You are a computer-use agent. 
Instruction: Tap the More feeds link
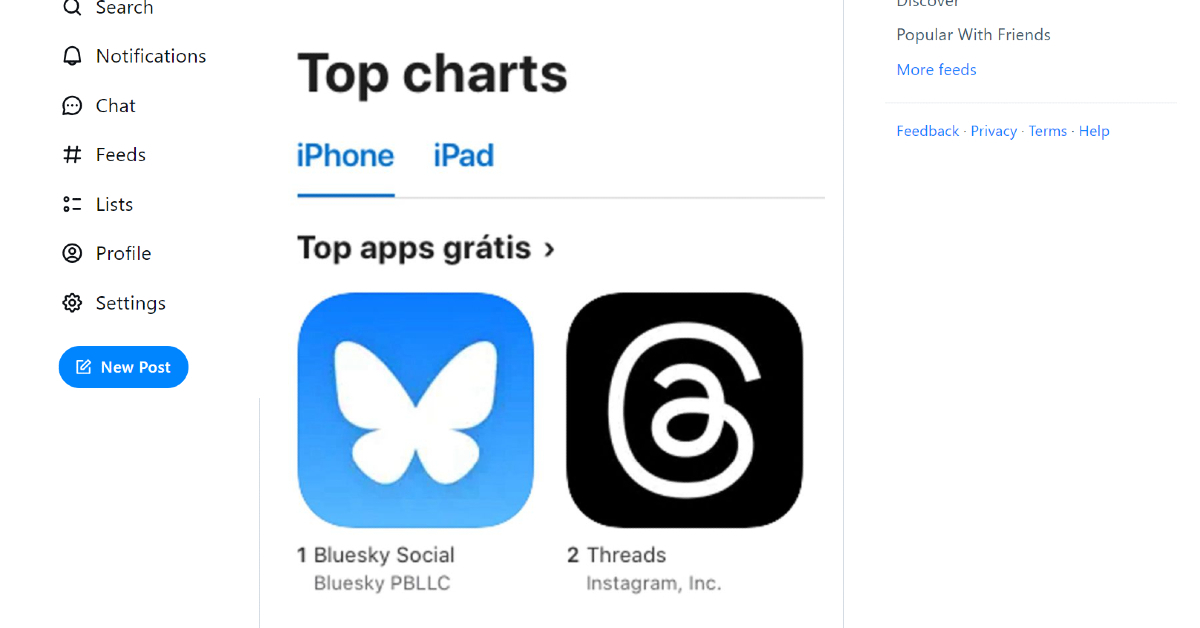point(936,70)
